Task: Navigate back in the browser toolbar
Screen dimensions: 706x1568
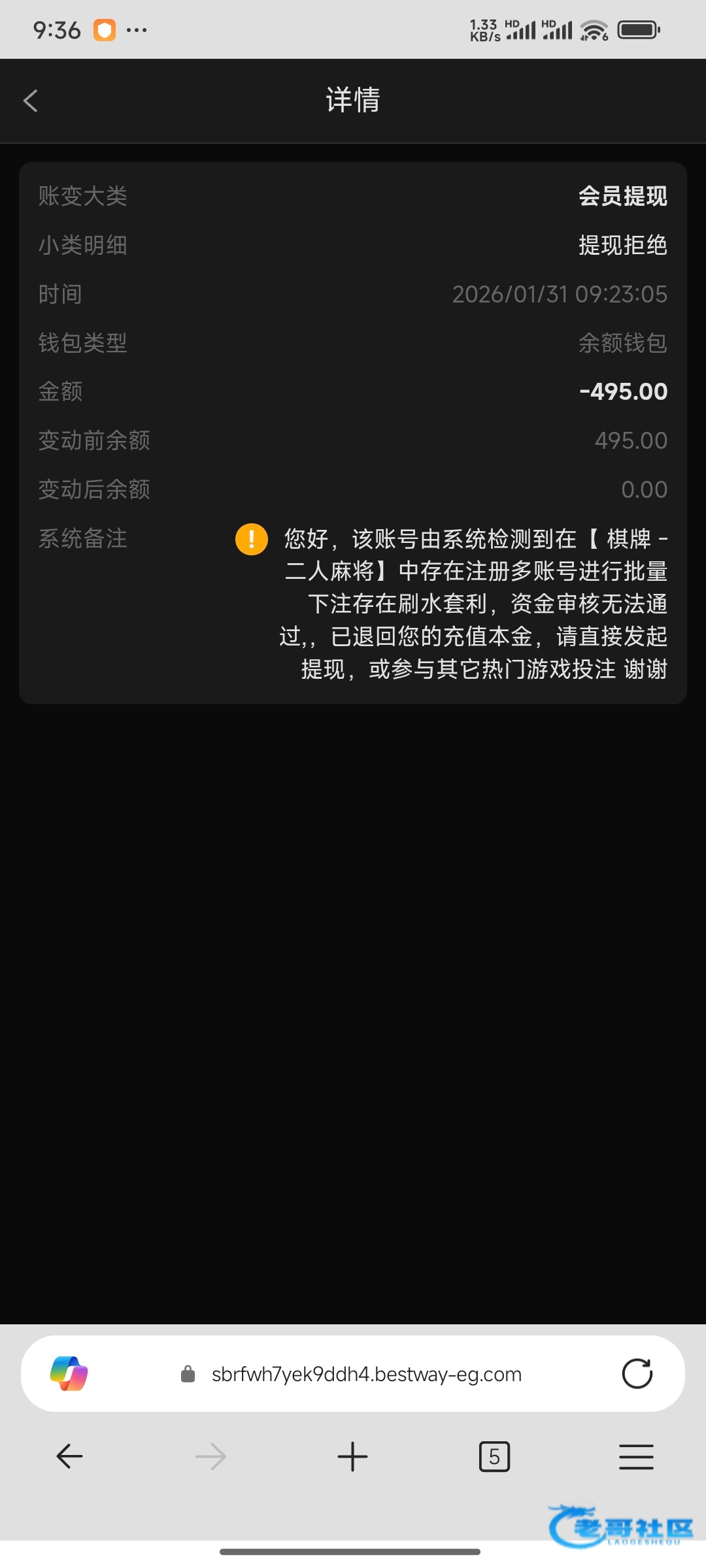Action: click(x=69, y=1456)
